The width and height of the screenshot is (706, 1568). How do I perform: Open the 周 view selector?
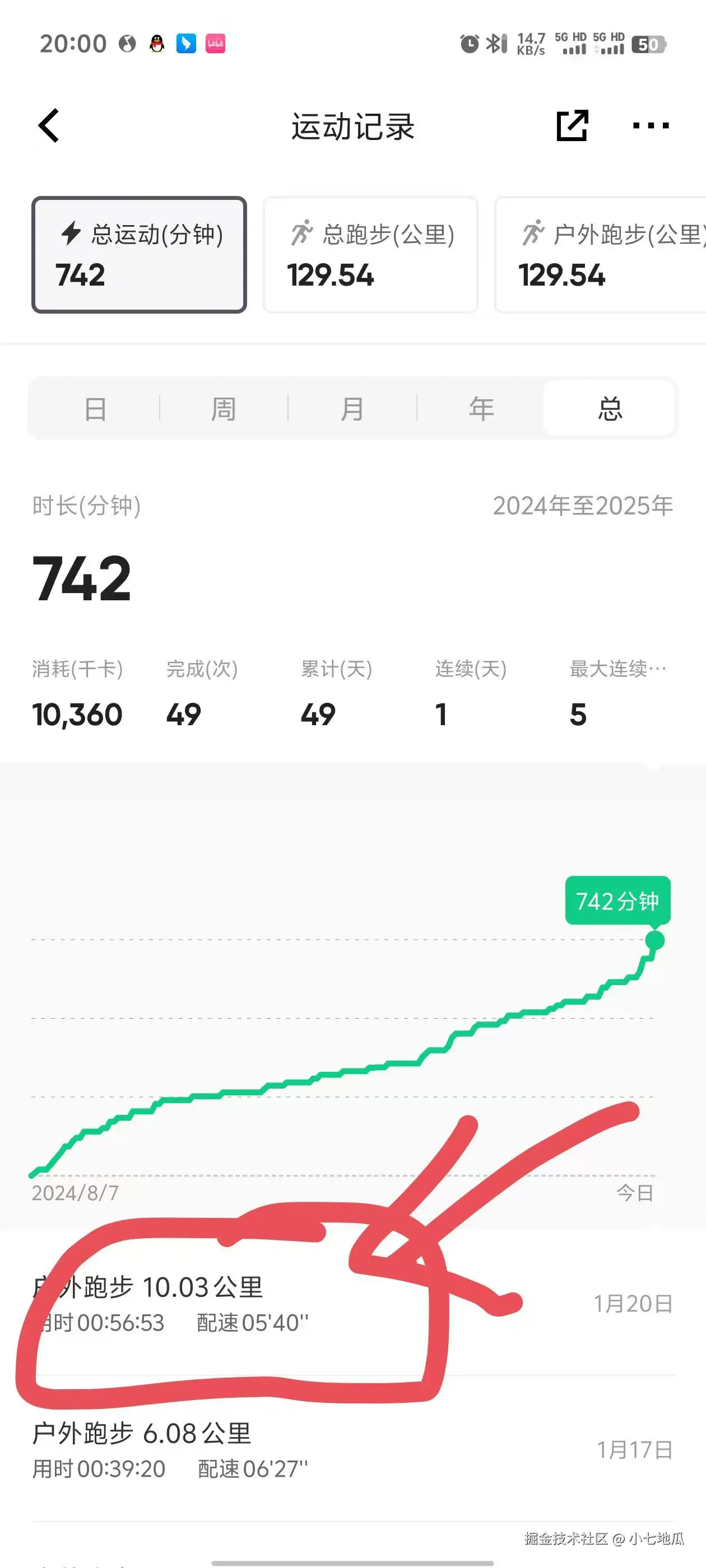point(224,408)
